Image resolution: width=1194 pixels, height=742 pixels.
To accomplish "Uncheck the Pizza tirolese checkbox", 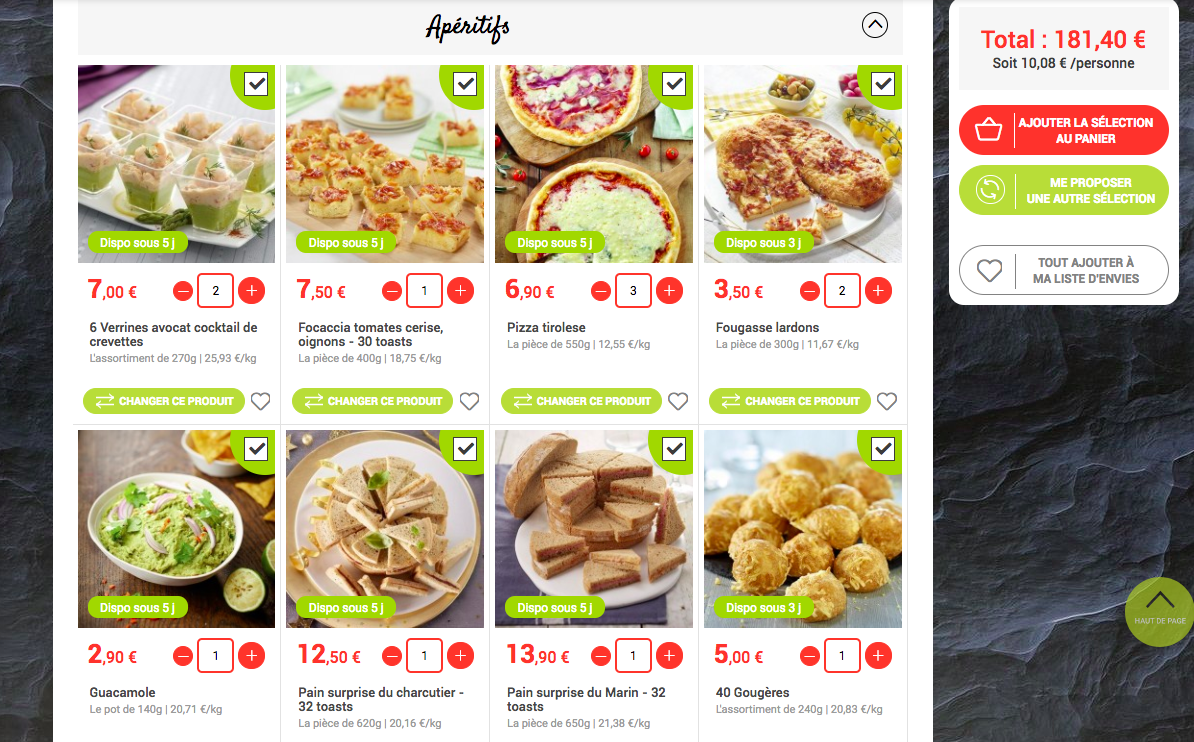I will (x=674, y=84).
